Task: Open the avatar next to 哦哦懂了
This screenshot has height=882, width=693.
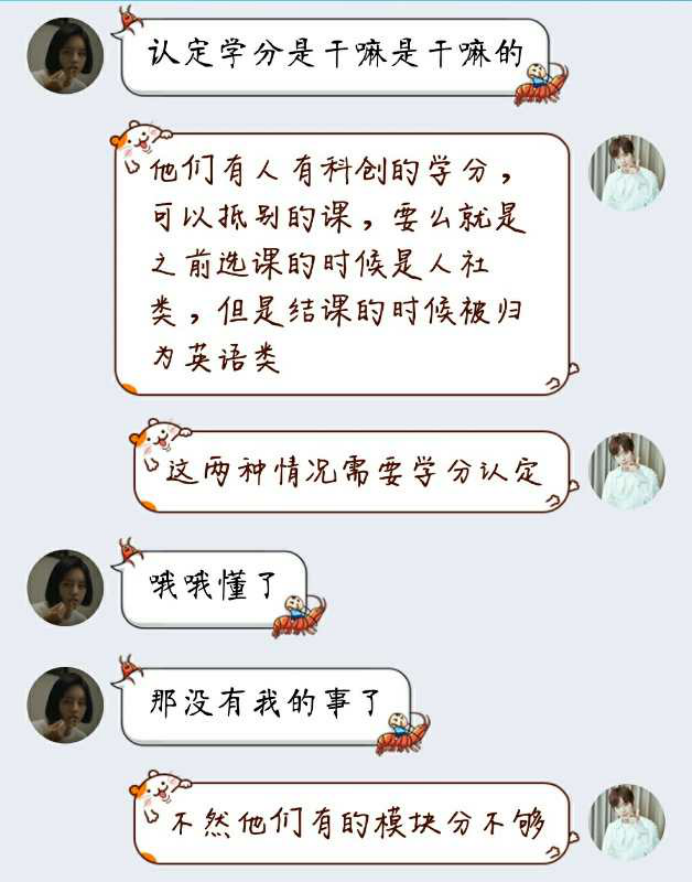Action: tap(65, 588)
